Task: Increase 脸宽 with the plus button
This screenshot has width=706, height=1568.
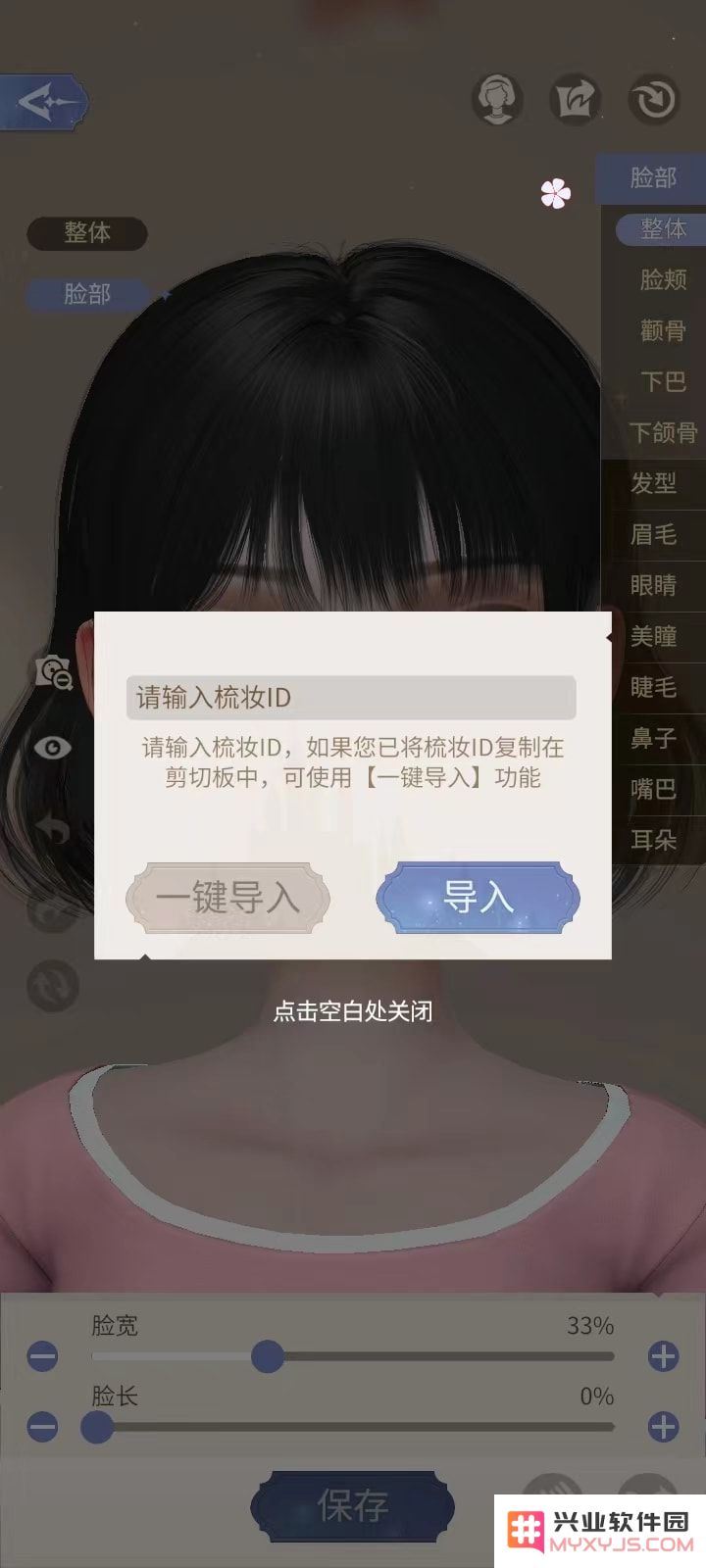Action: [x=664, y=1356]
